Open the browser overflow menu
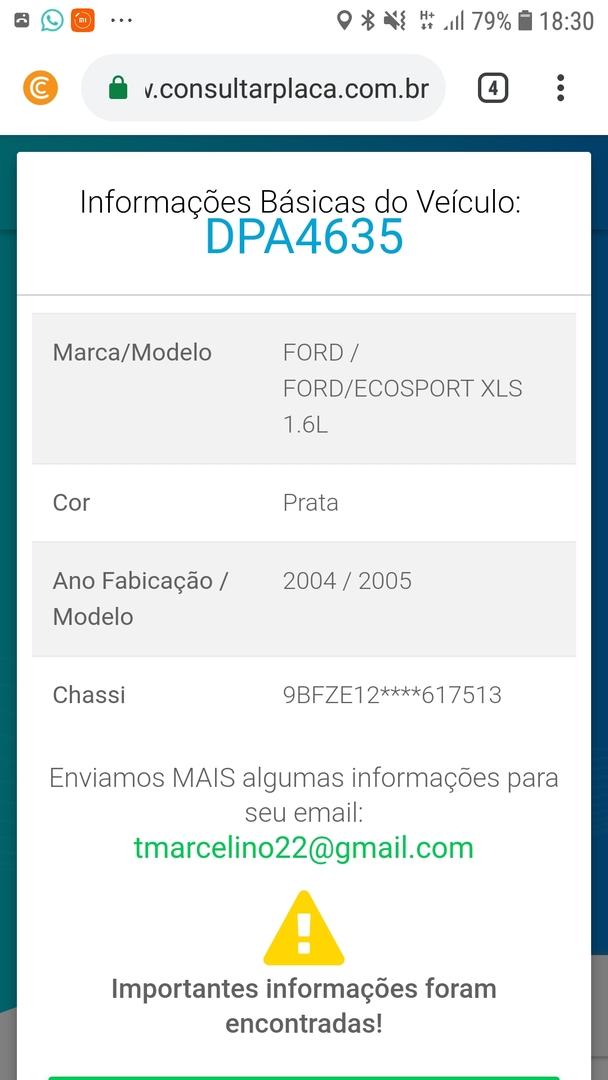The width and height of the screenshot is (608, 1080). coord(560,89)
